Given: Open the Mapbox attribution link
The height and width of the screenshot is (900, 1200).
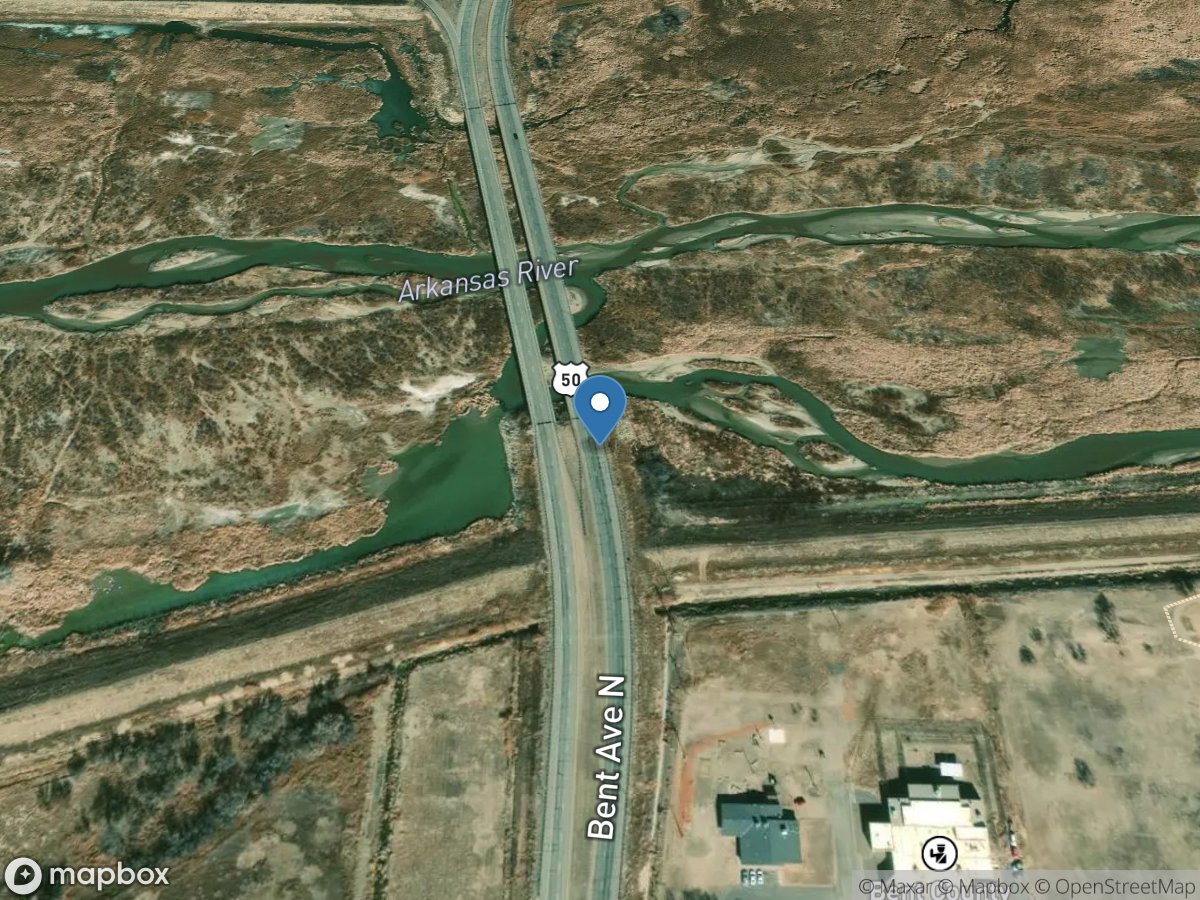Looking at the screenshot, I should pos(987,886).
